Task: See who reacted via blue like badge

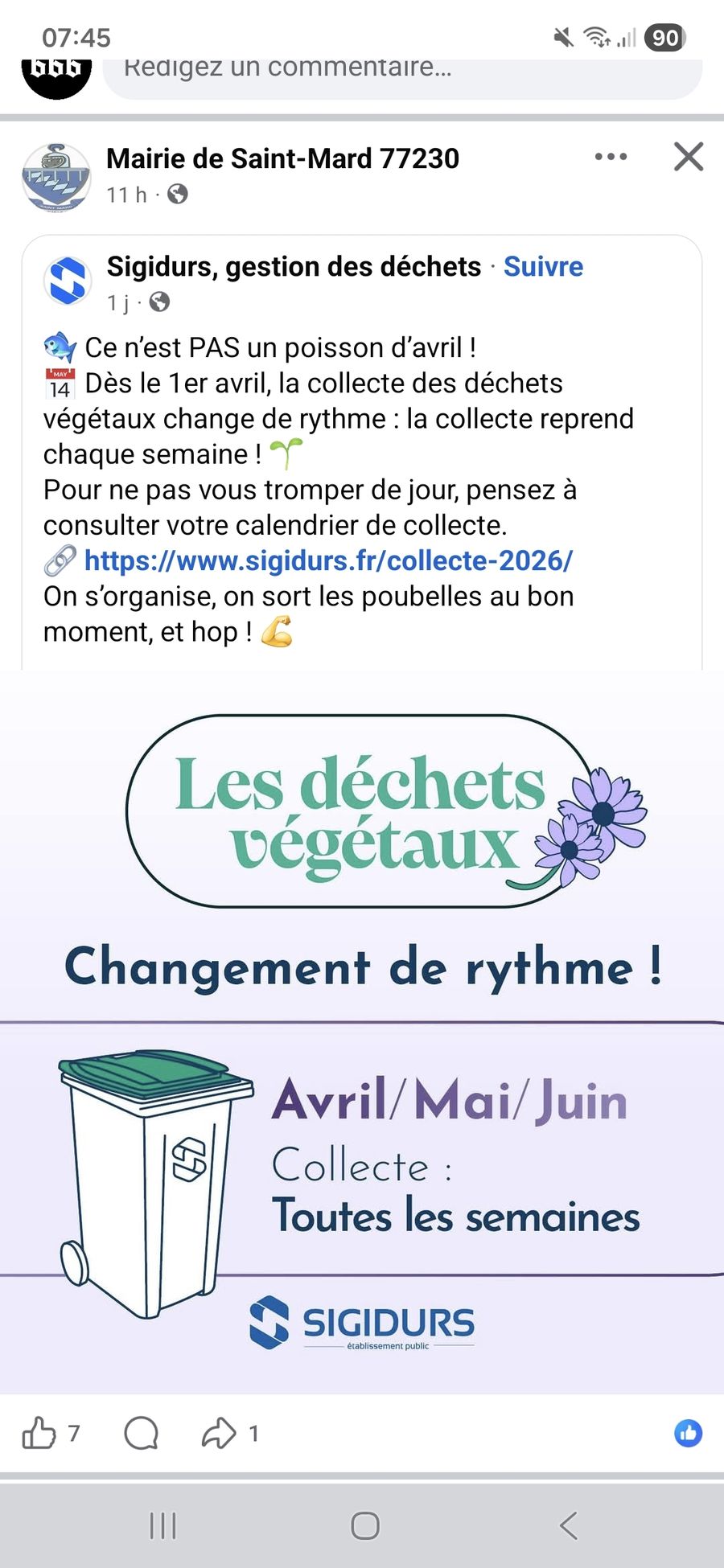Action: (688, 1433)
